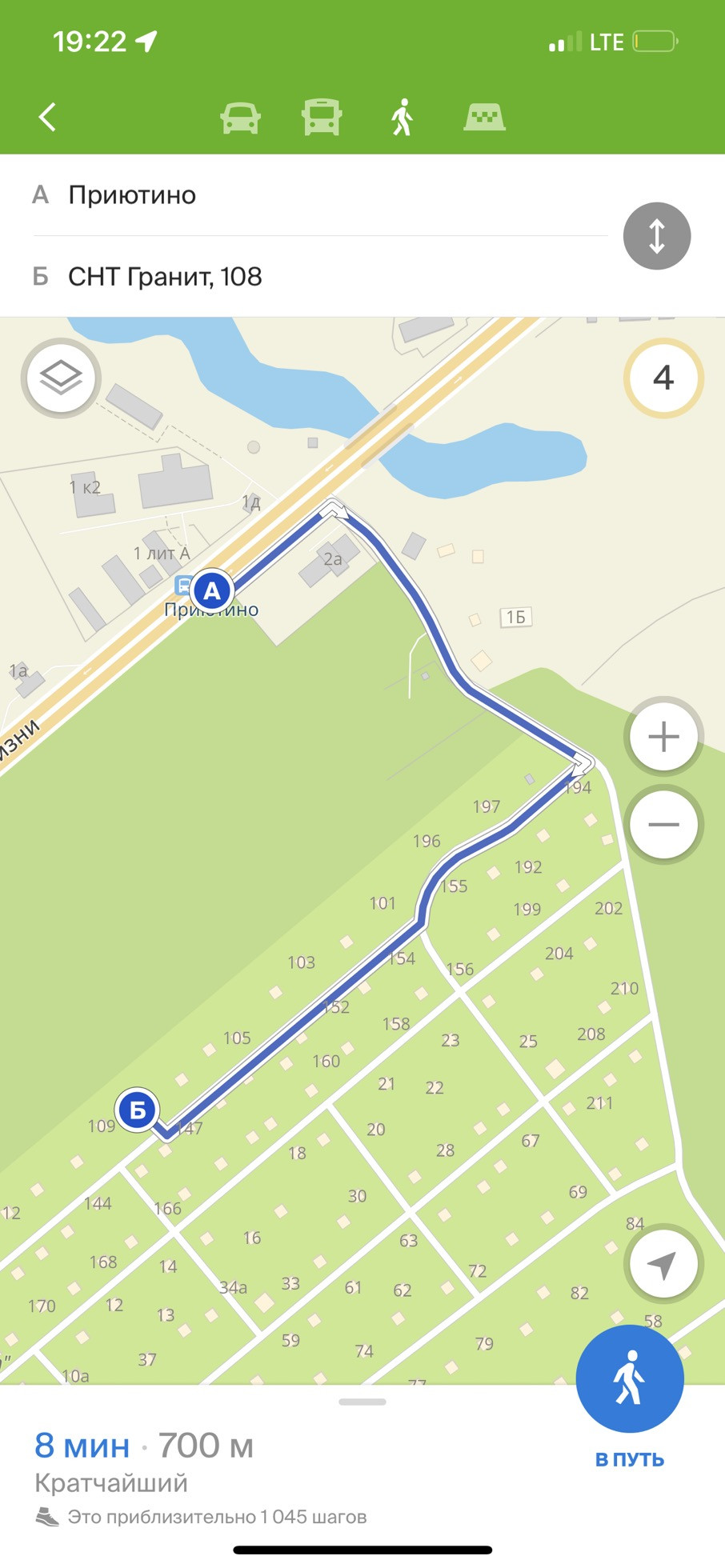Viewport: 725px width, 1568px height.
Task: Go back with the top arrow
Action: click(48, 117)
